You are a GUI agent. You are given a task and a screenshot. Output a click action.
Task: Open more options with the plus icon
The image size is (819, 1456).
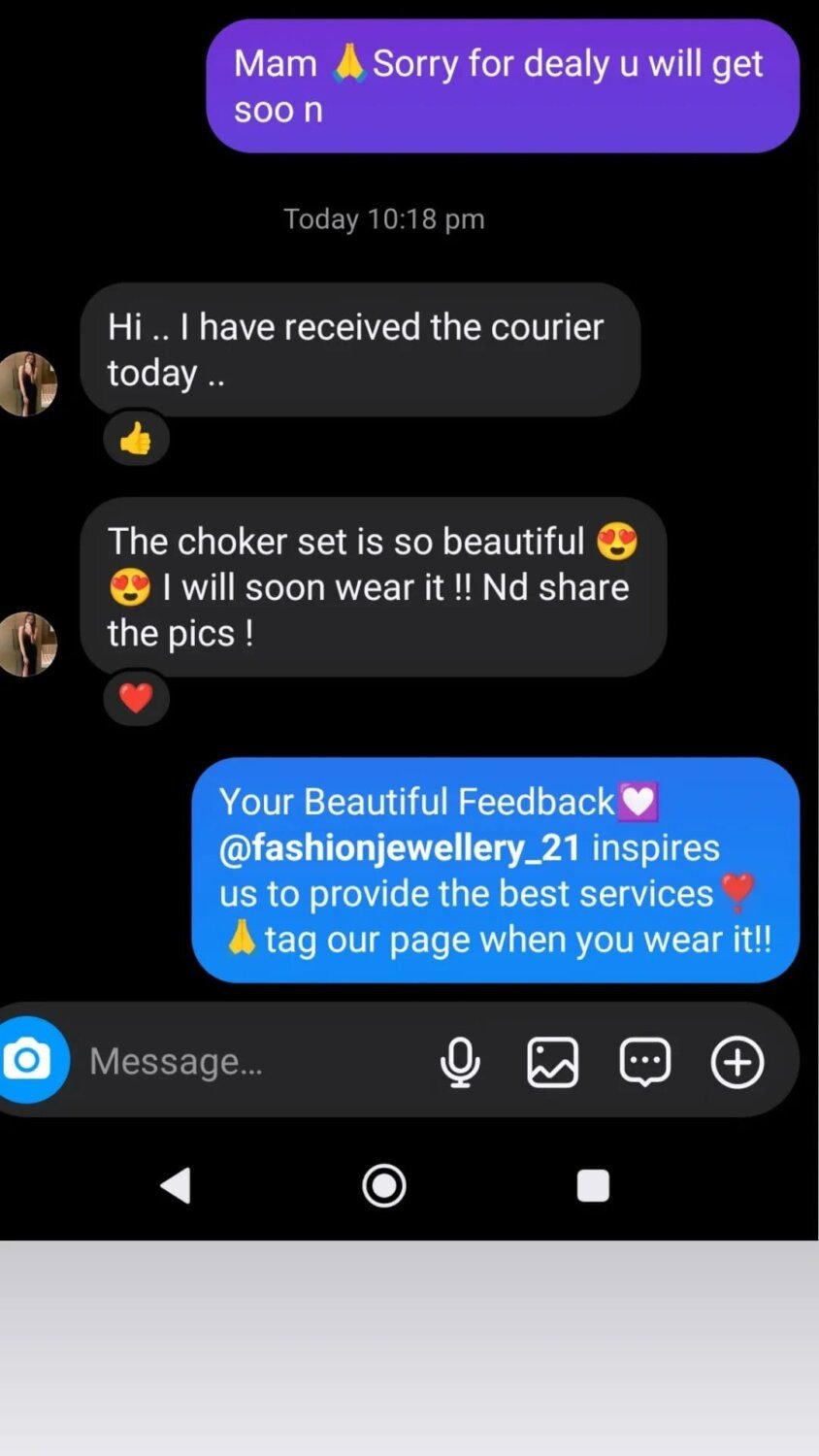[x=737, y=1061]
